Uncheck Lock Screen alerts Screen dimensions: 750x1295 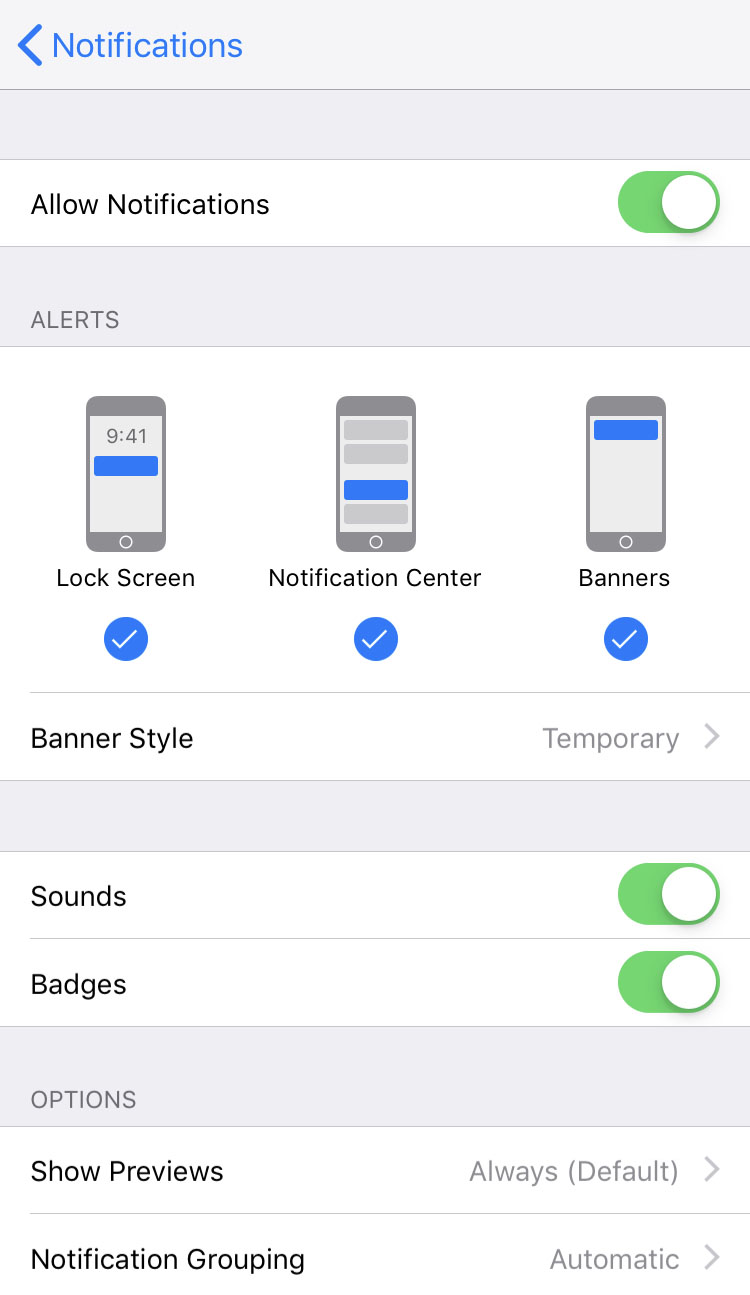(126, 640)
